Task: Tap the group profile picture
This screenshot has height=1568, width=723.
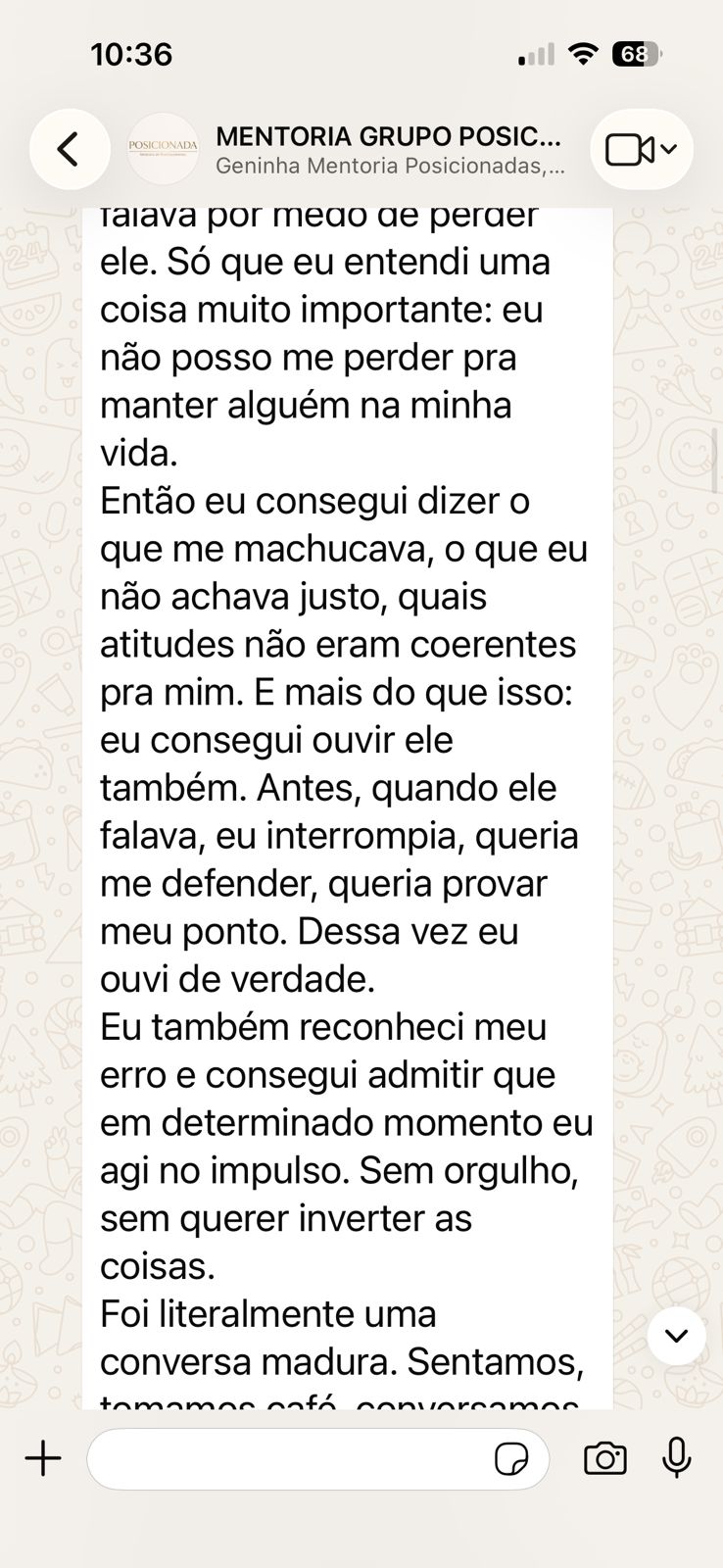Action: 163,149
